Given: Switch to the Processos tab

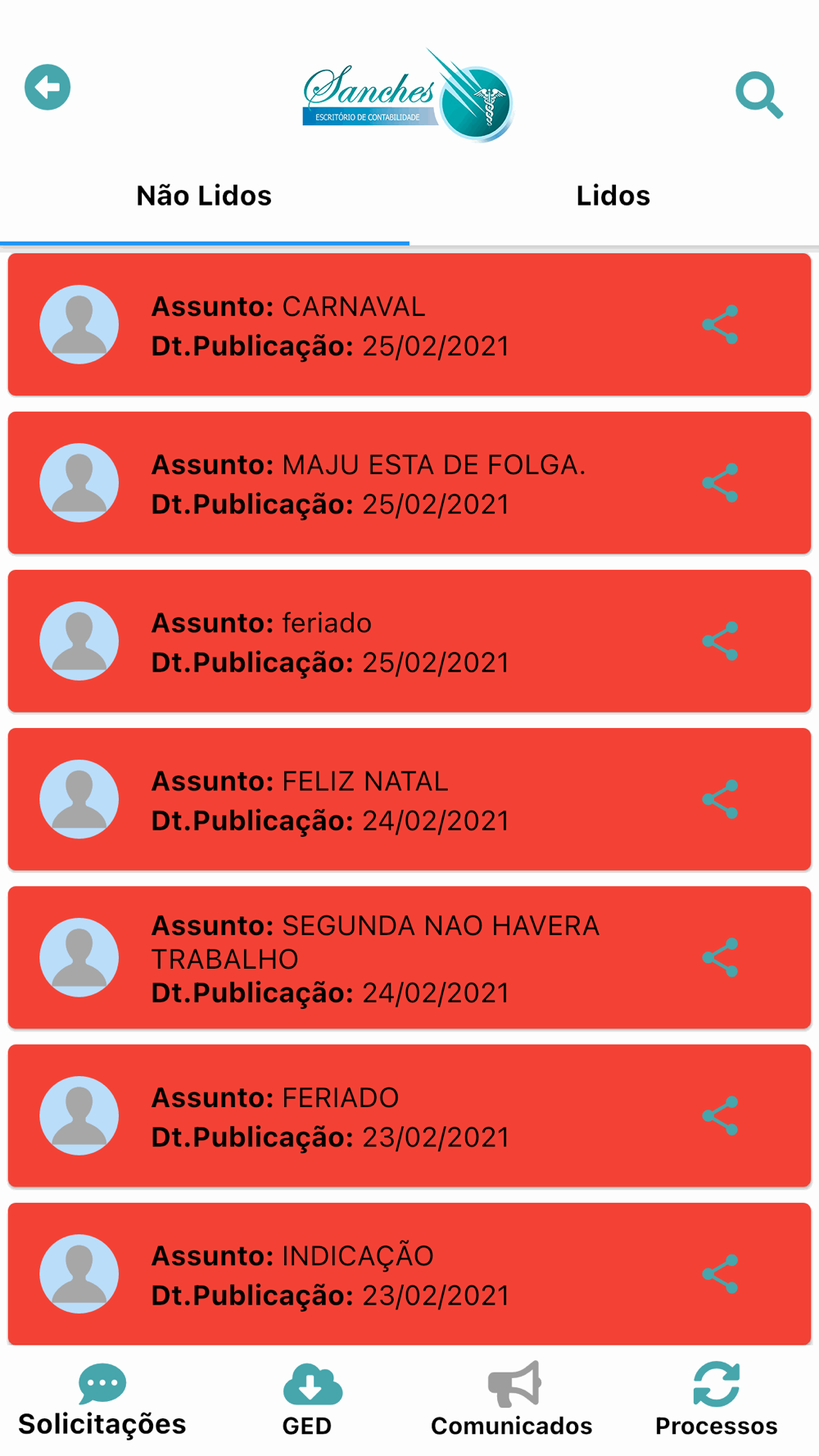Looking at the screenshot, I should (x=717, y=1401).
